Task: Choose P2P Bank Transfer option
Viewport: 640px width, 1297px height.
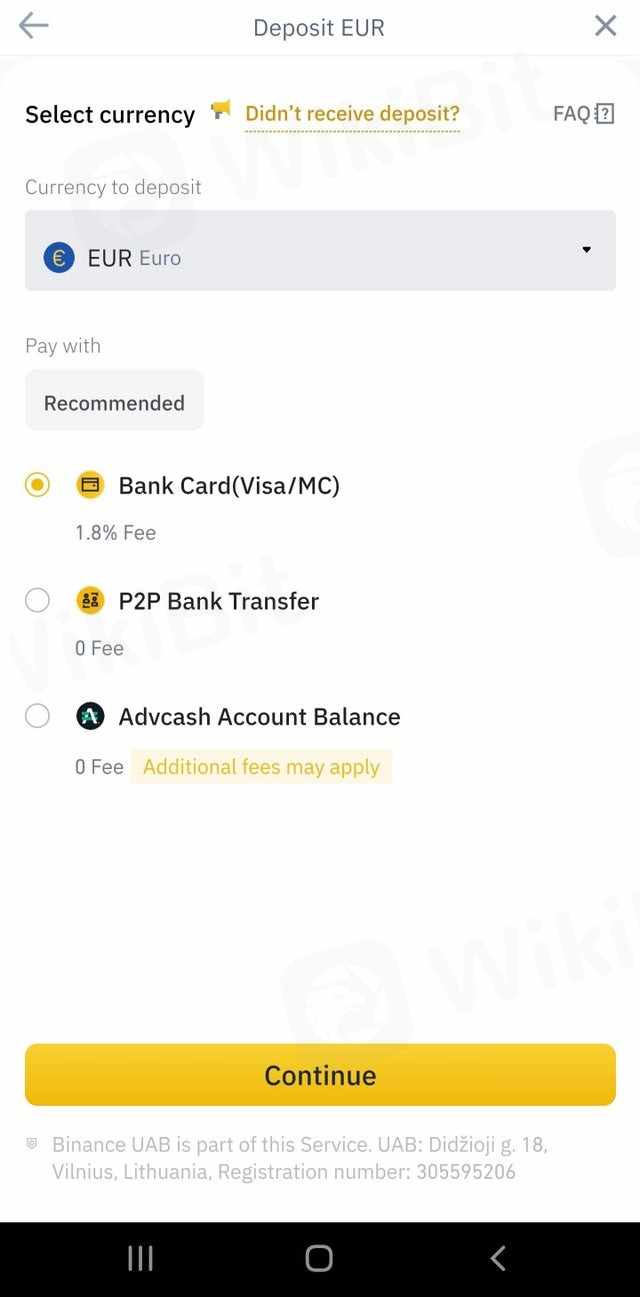Action: point(38,601)
